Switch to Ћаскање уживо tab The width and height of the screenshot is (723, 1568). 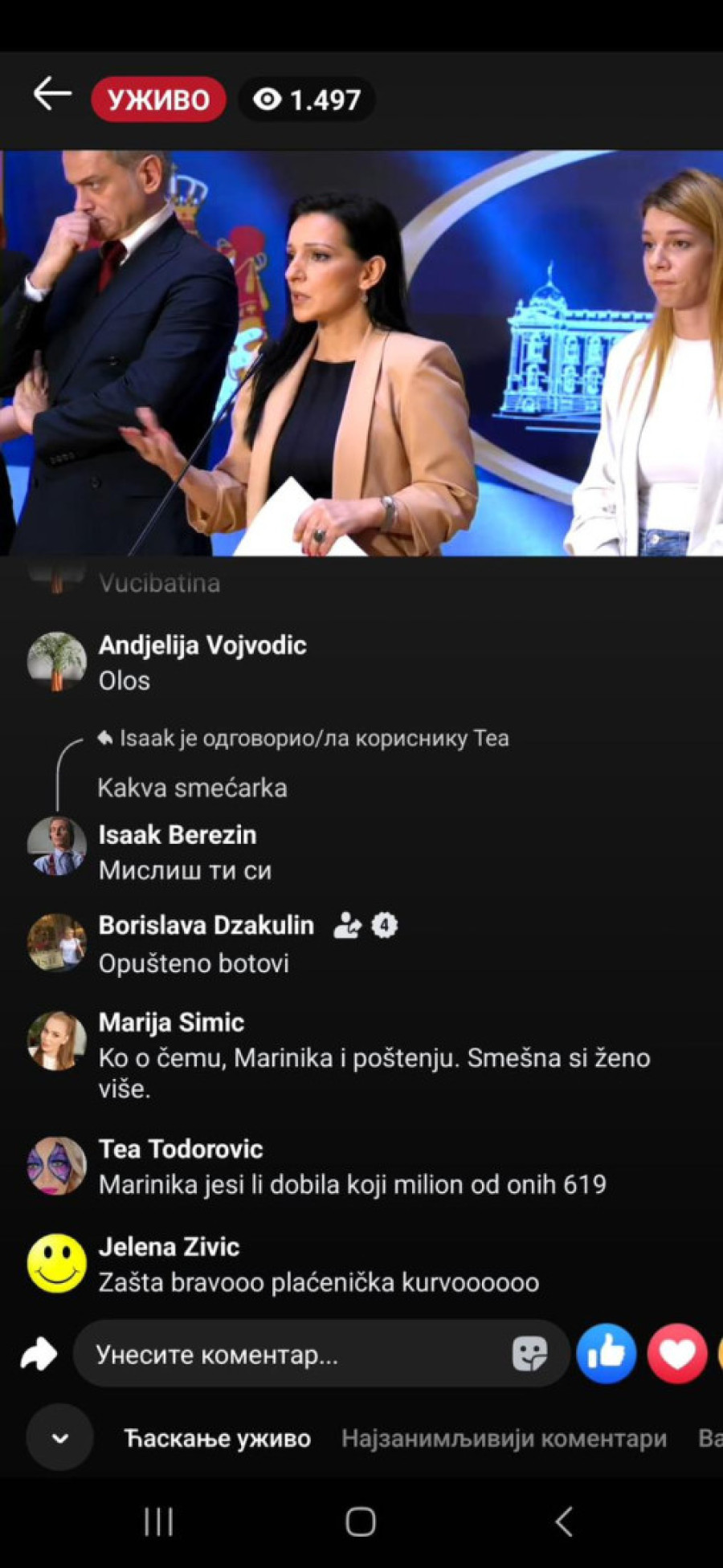click(x=218, y=1439)
